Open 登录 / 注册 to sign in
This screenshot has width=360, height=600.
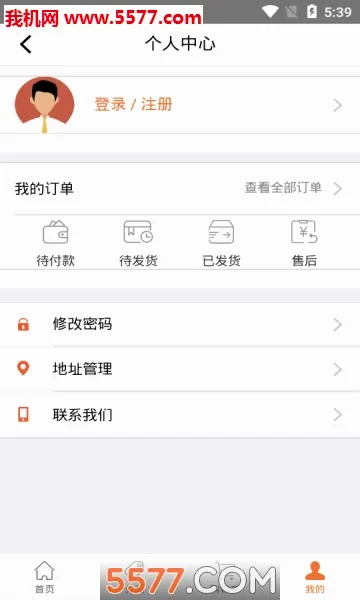click(133, 104)
